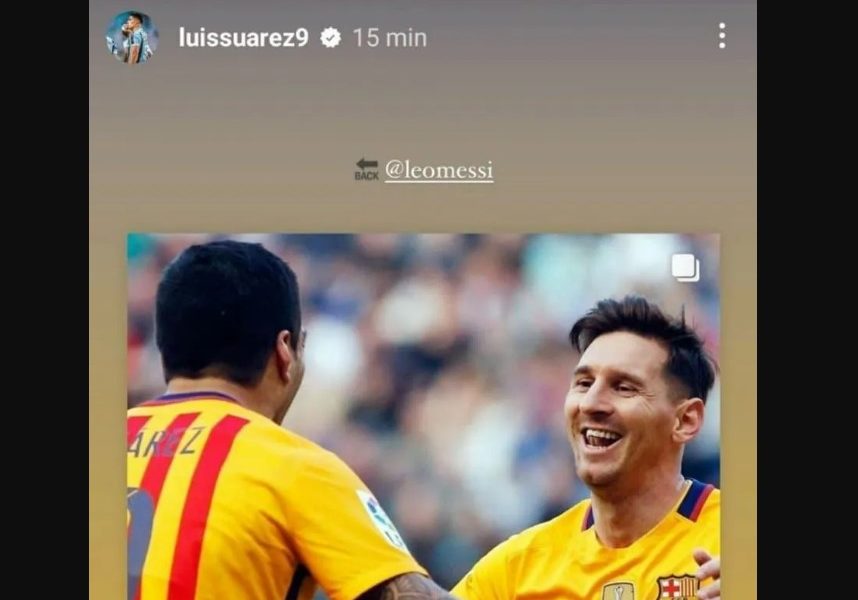Open luissuarez9 profile picture
Image resolution: width=858 pixels, height=600 pixels.
(132, 38)
